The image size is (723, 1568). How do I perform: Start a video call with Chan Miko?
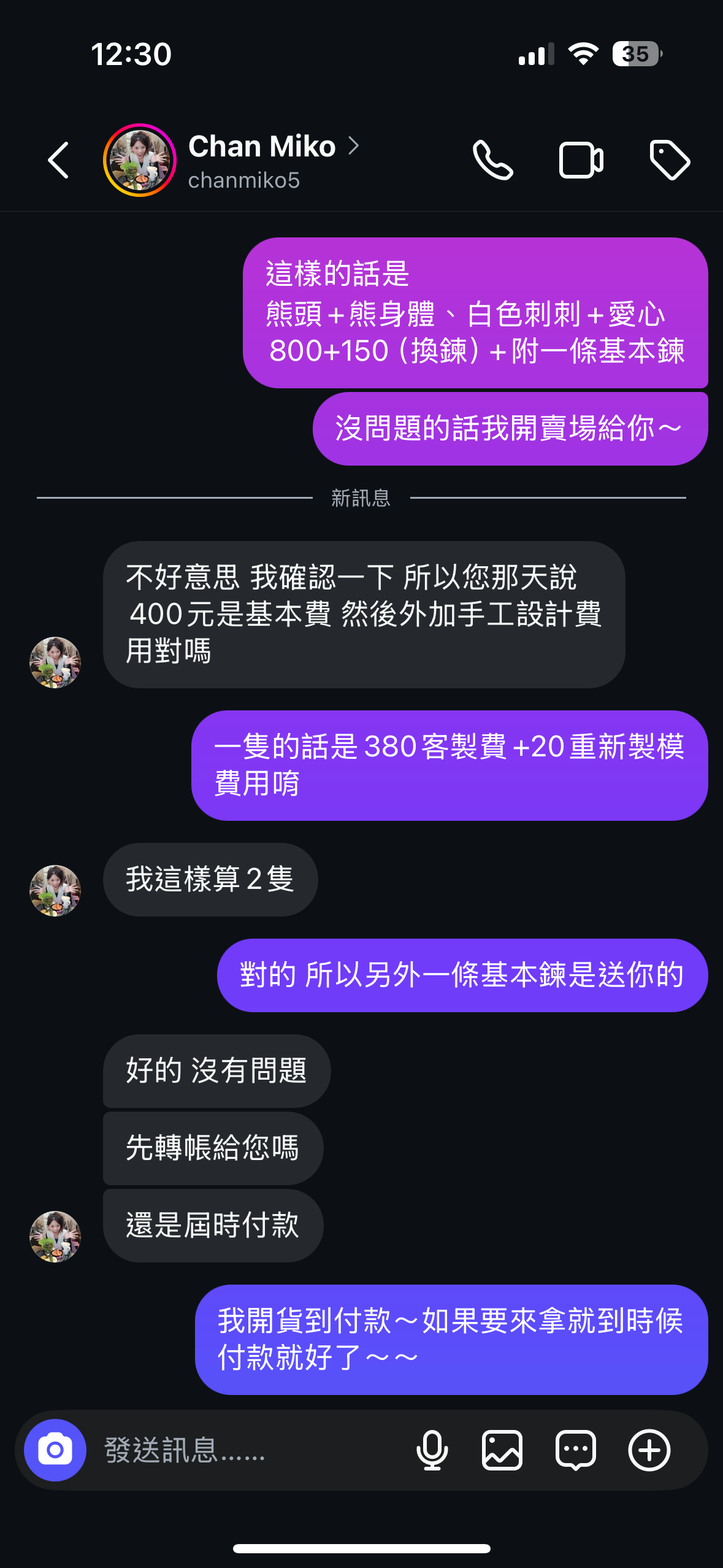tap(581, 160)
